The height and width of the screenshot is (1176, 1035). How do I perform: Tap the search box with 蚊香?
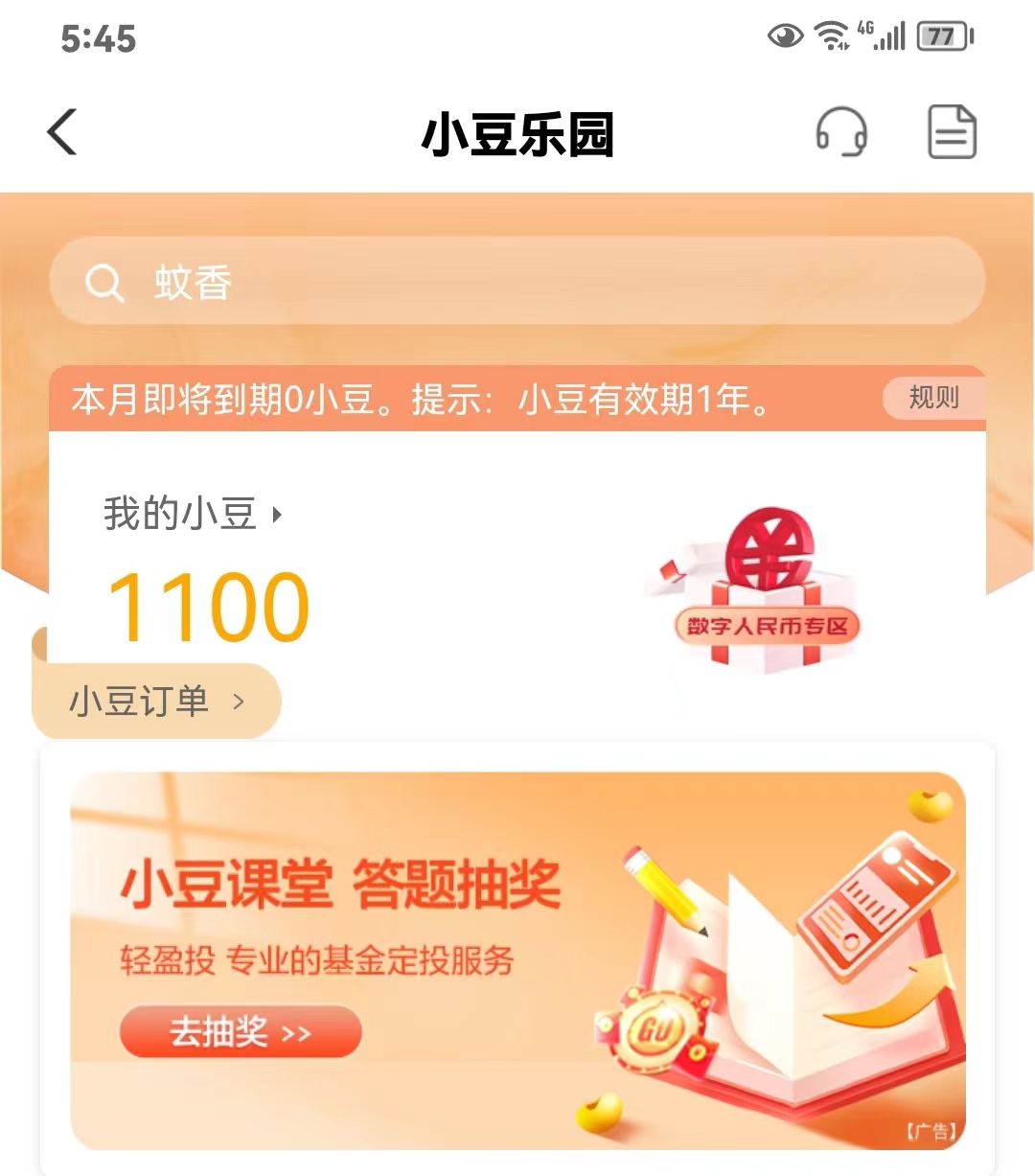click(517, 282)
